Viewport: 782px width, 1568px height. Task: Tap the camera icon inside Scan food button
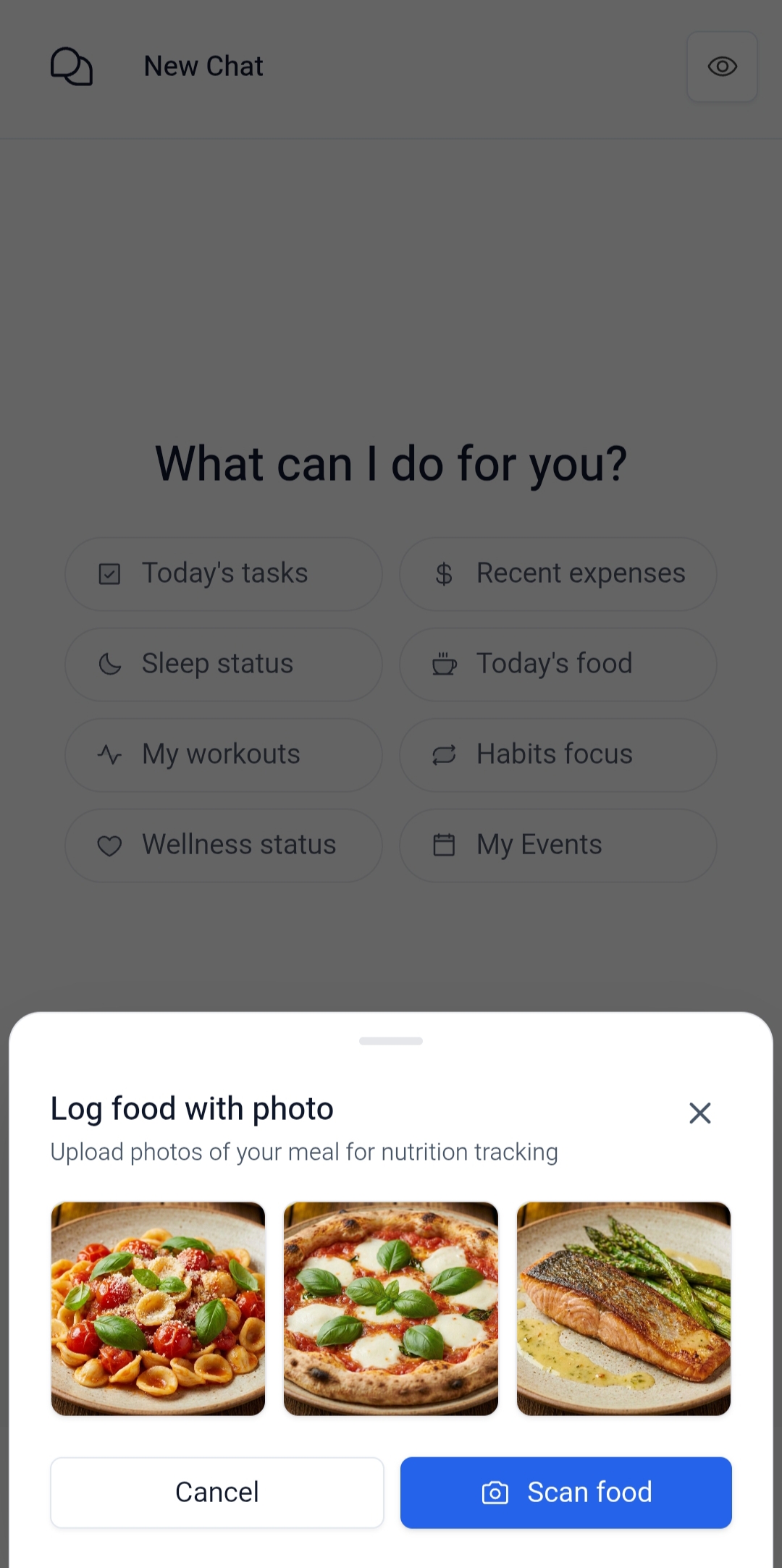point(495,1492)
